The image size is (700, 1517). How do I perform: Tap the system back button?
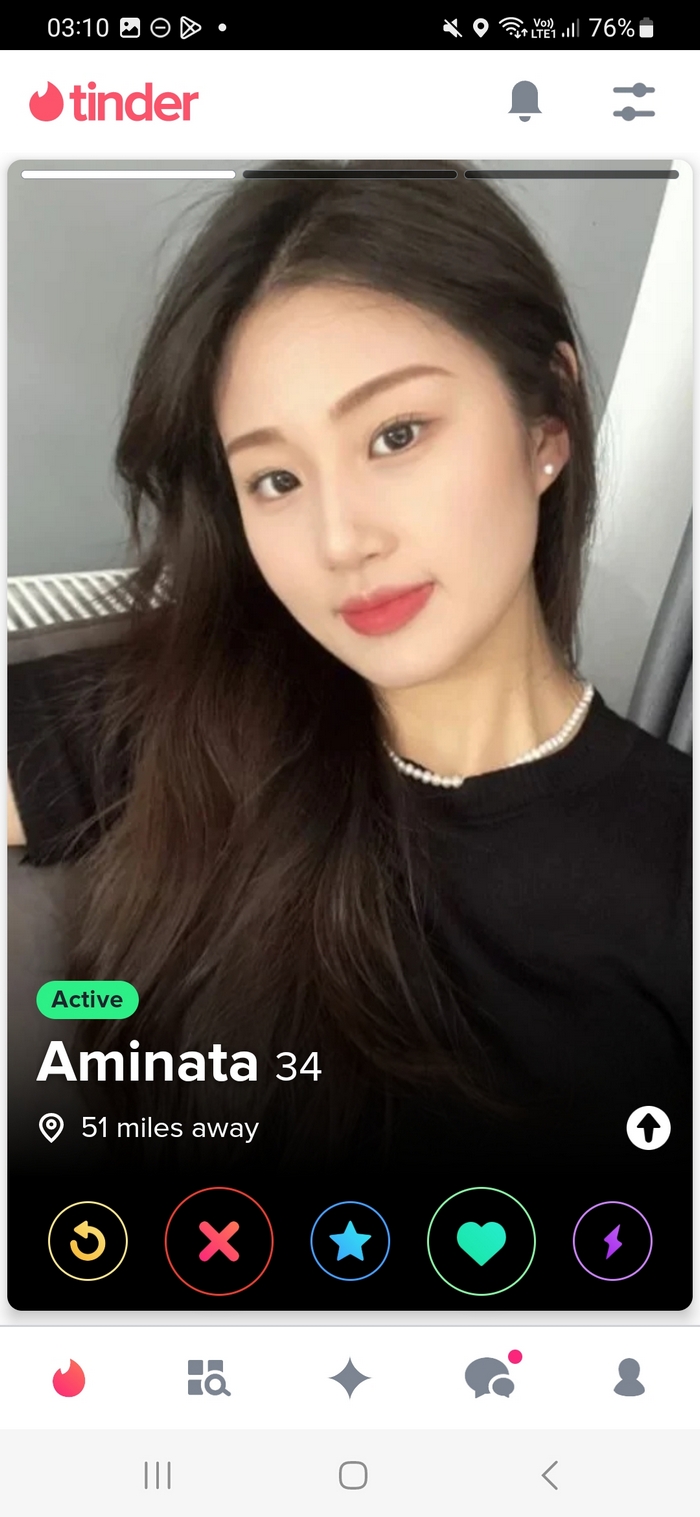click(549, 1474)
